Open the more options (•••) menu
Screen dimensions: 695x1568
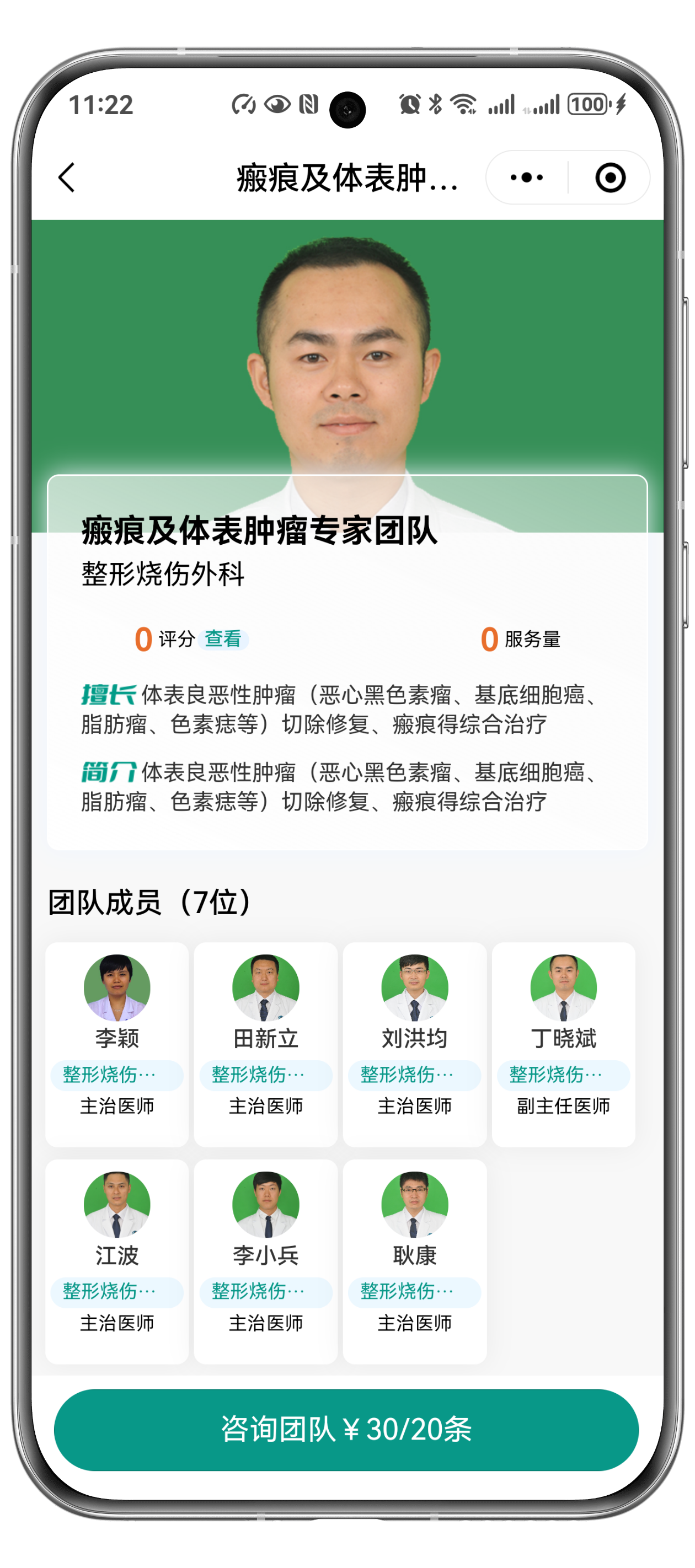526,177
